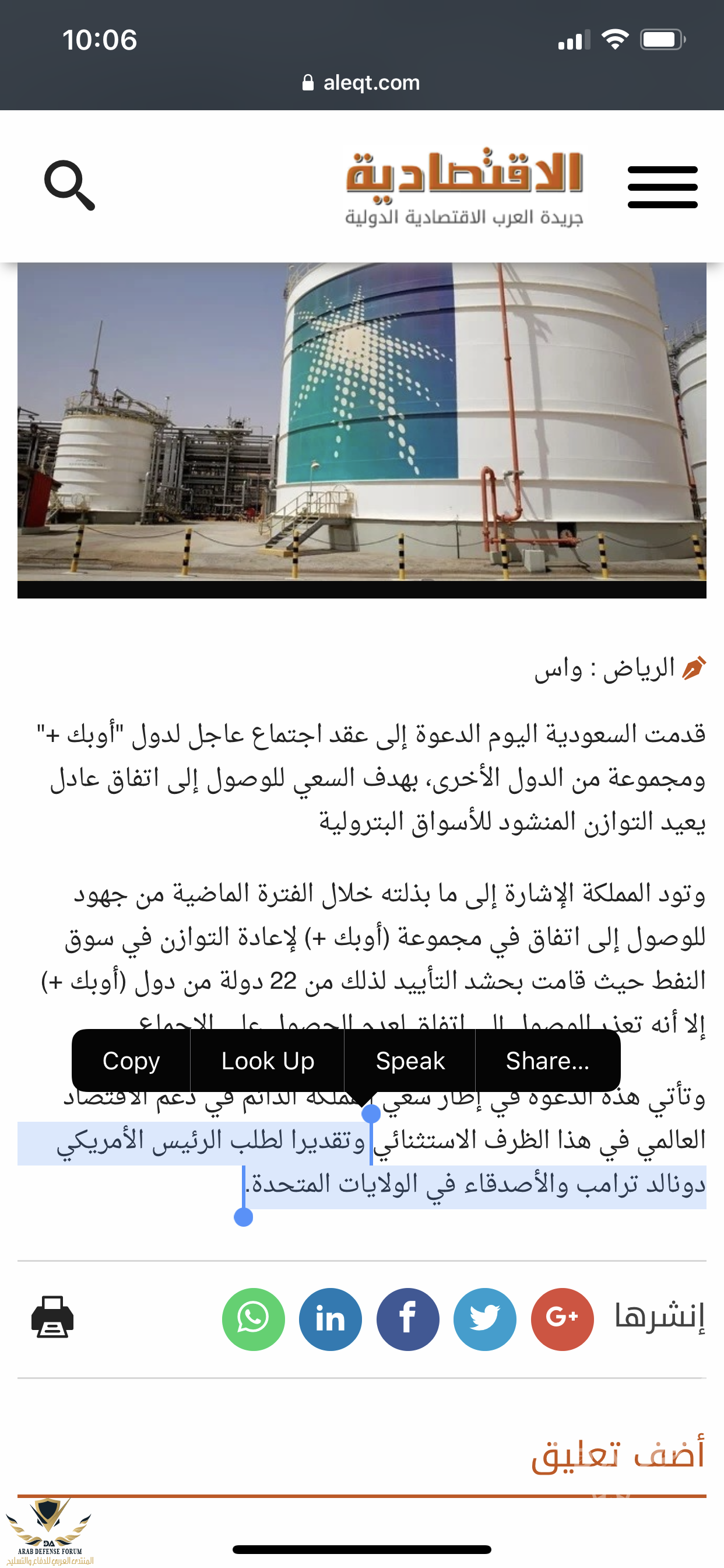Look Up the selected text
Viewport: 724px width, 1568px height.
point(267,1060)
